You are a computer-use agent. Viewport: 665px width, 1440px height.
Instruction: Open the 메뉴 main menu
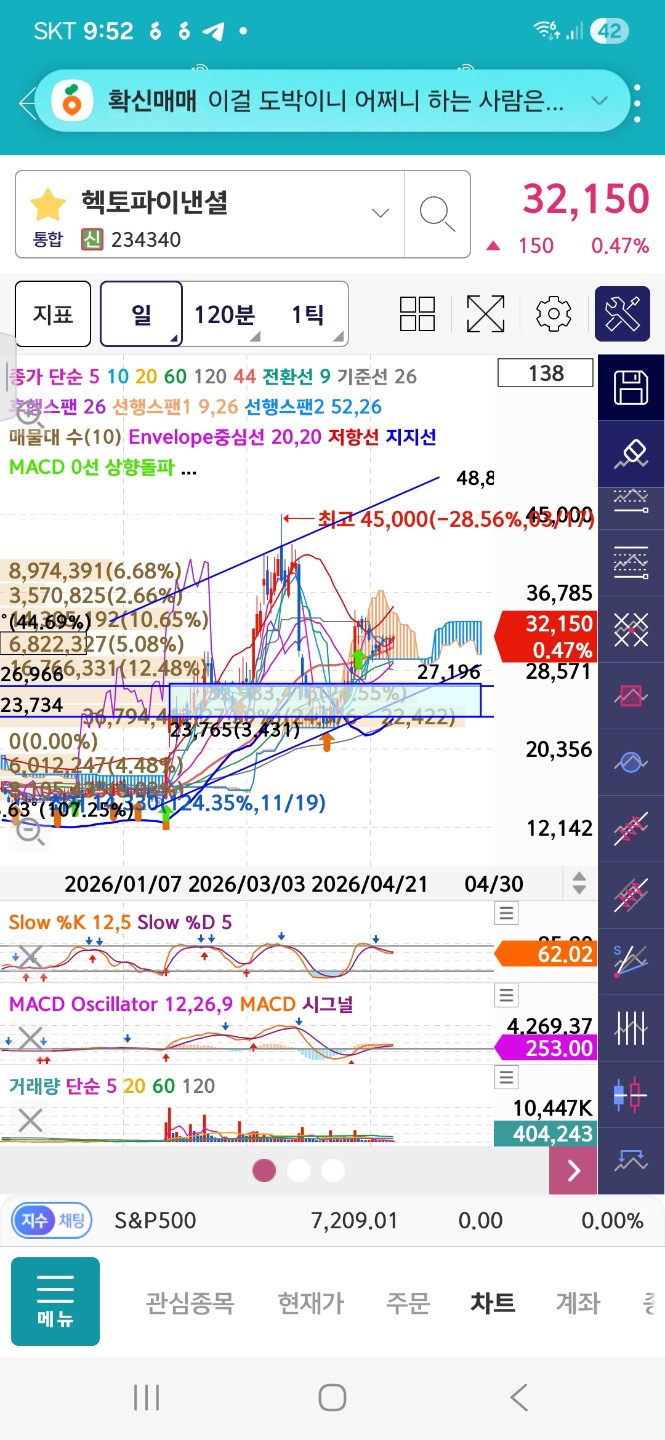[x=55, y=1301]
